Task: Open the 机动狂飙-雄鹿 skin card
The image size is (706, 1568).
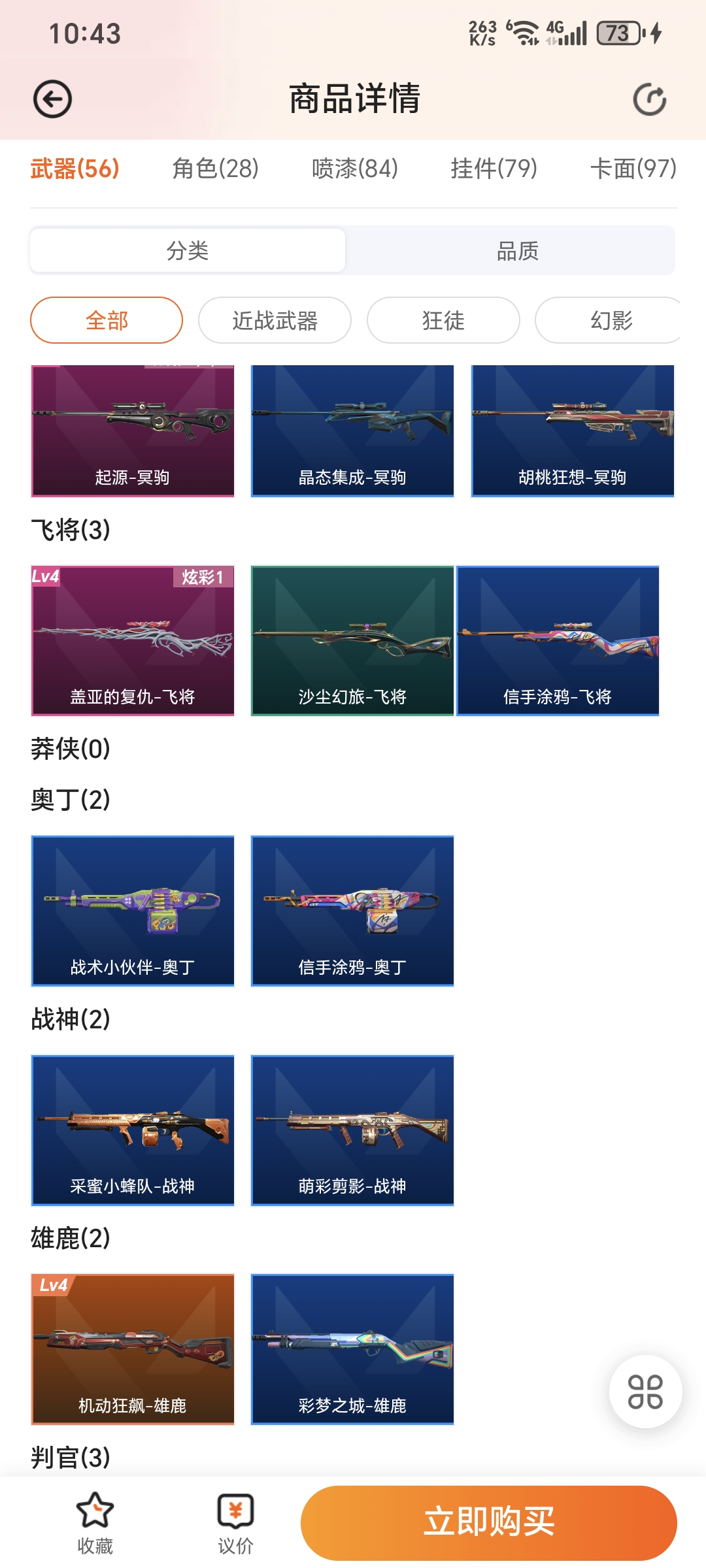Action: tap(133, 1349)
